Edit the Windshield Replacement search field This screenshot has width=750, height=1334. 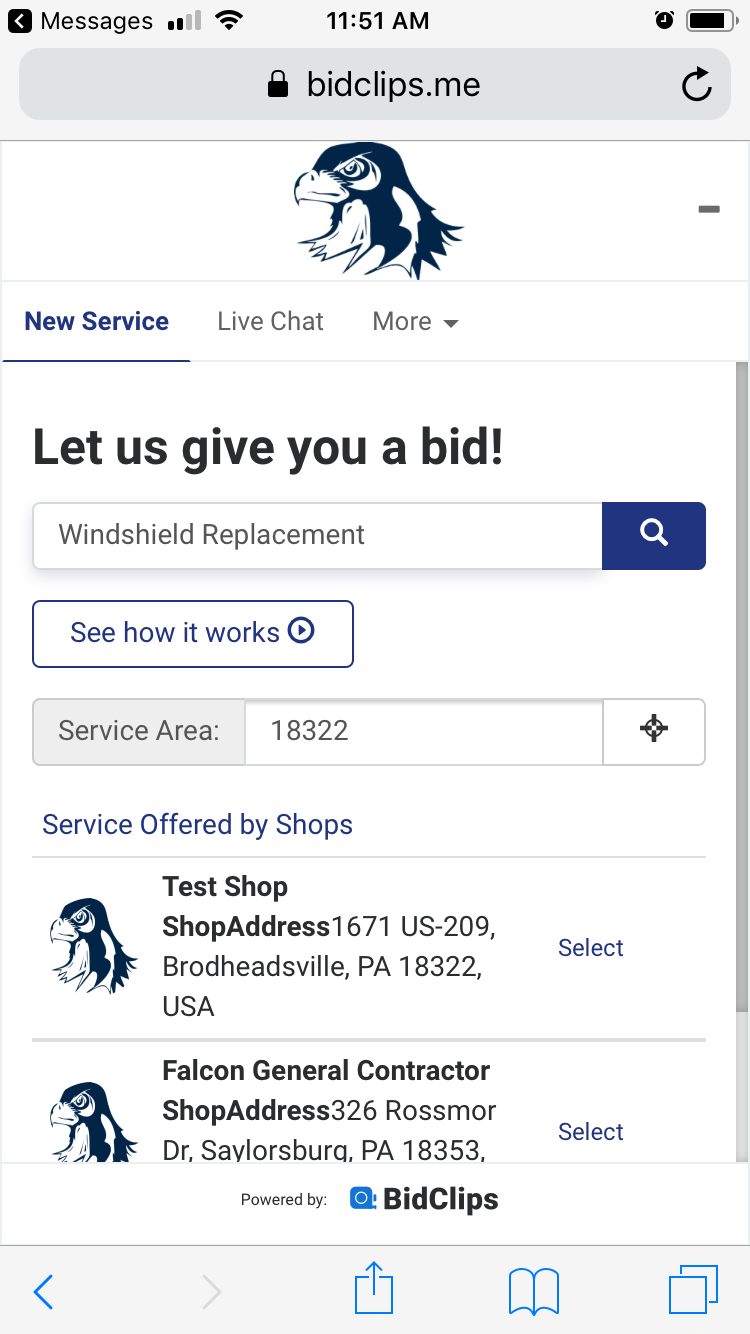(318, 535)
